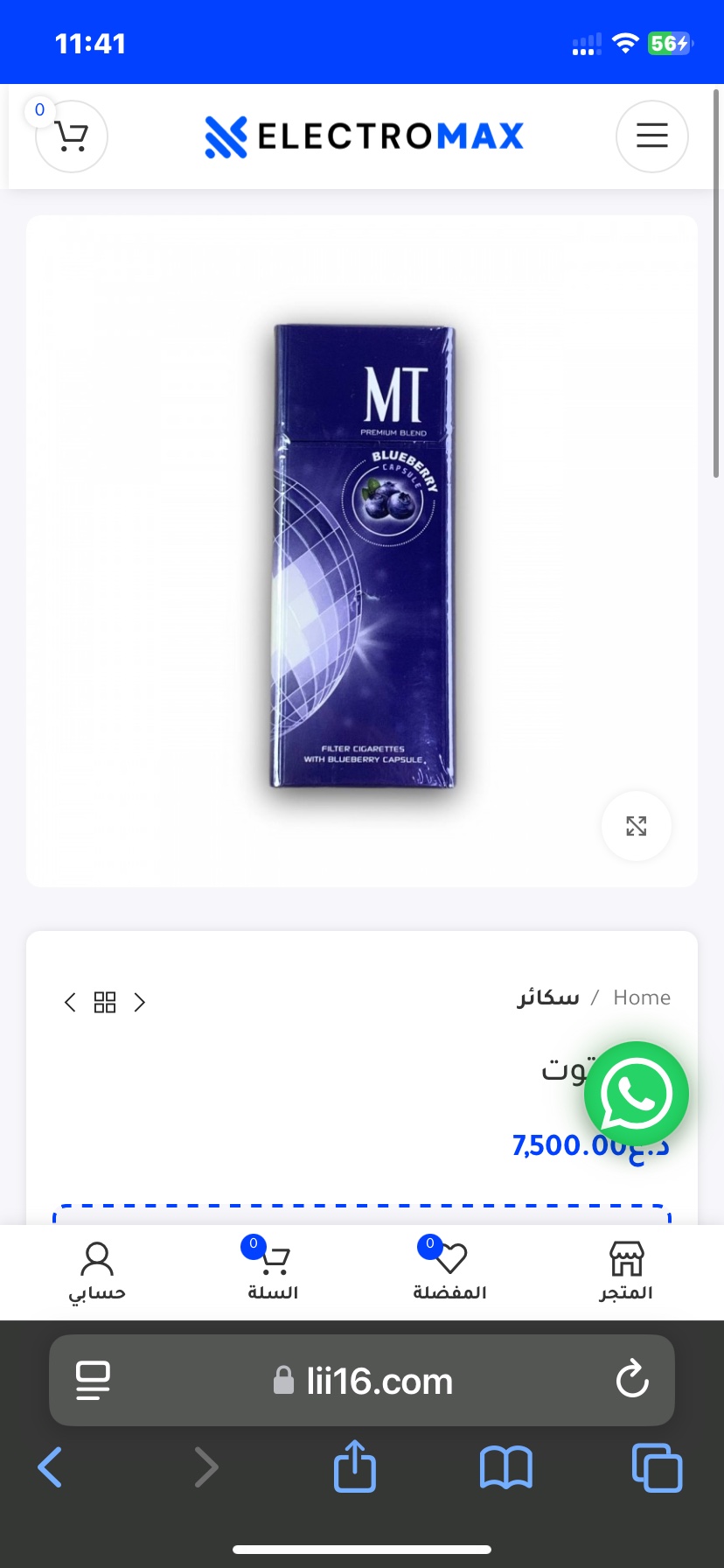724x1568 pixels.
Task: Open the product grid view icon
Action: pyautogui.click(x=105, y=1002)
